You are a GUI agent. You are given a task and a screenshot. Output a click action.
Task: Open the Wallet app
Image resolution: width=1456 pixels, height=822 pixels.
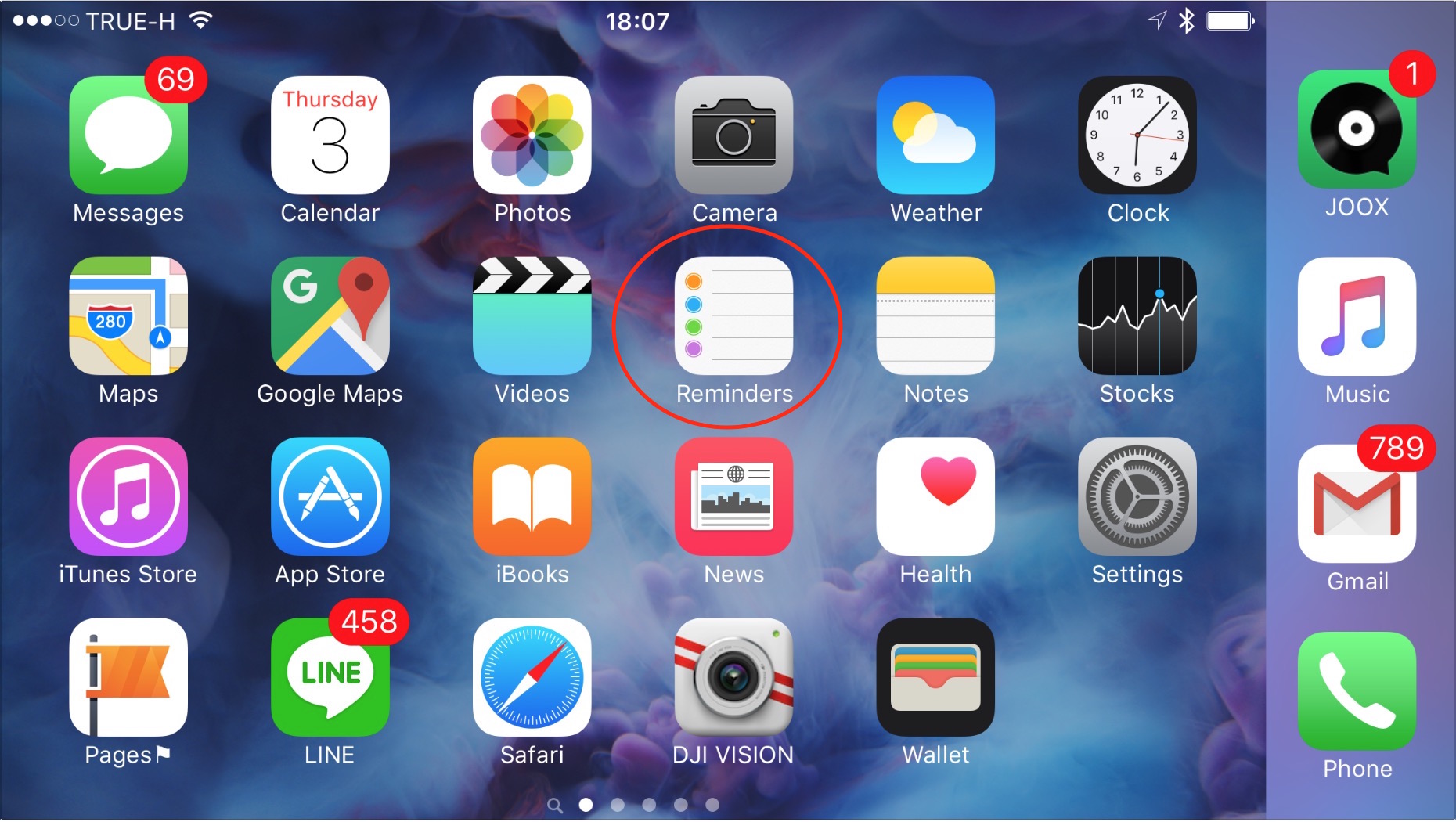tap(935, 677)
